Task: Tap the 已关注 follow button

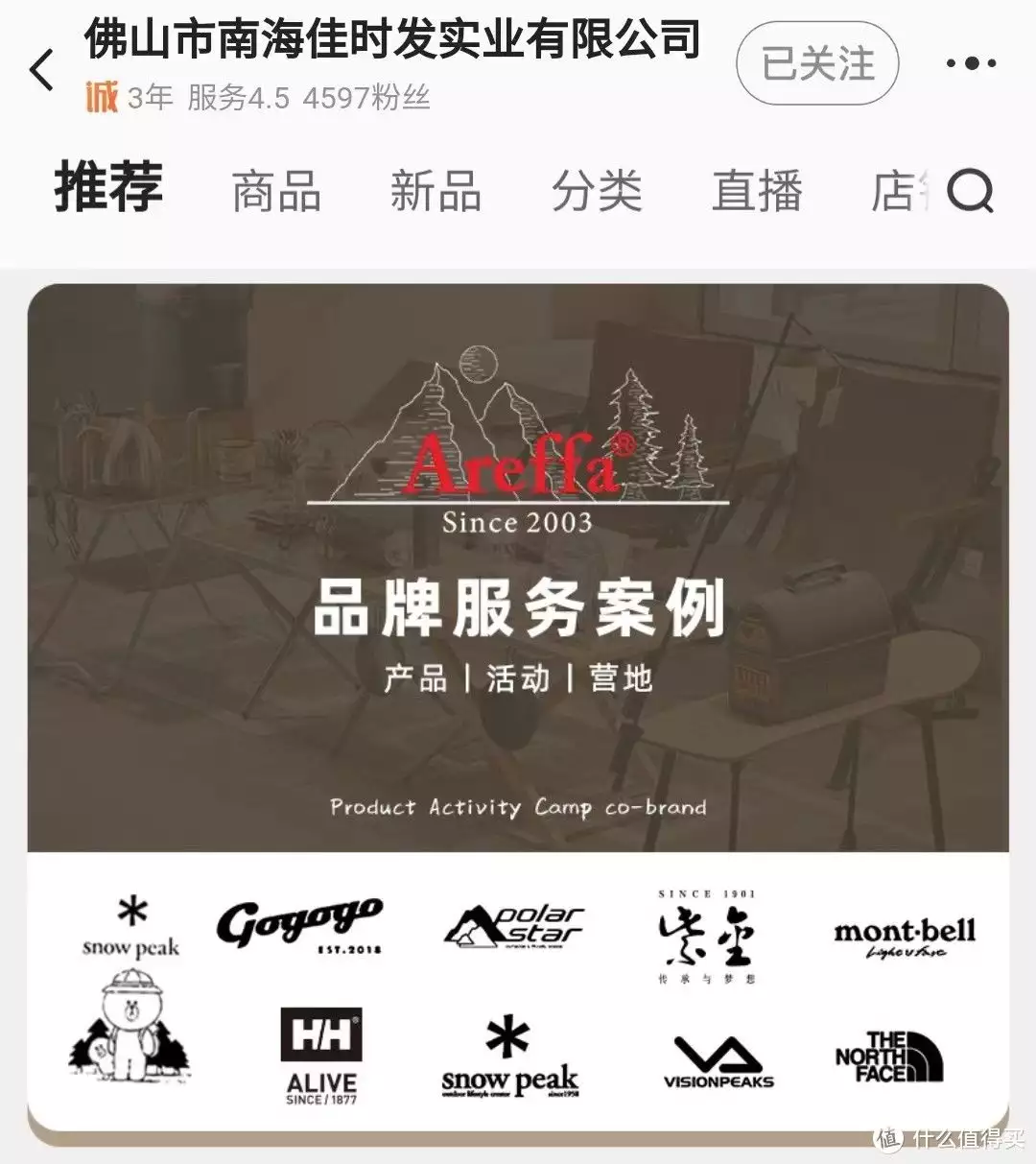Action: click(x=817, y=64)
